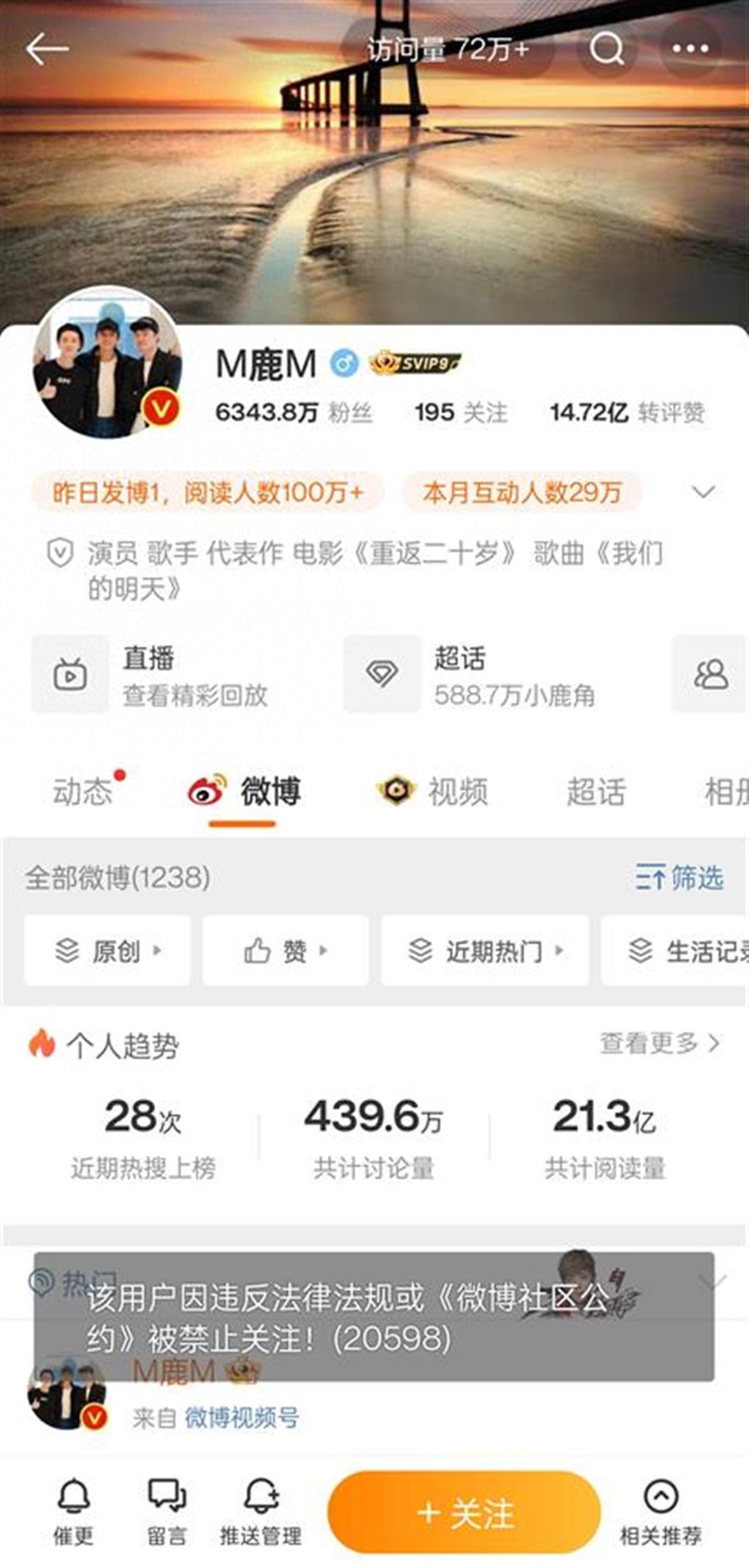
Task: Open the search icon in header
Action: coord(607,49)
